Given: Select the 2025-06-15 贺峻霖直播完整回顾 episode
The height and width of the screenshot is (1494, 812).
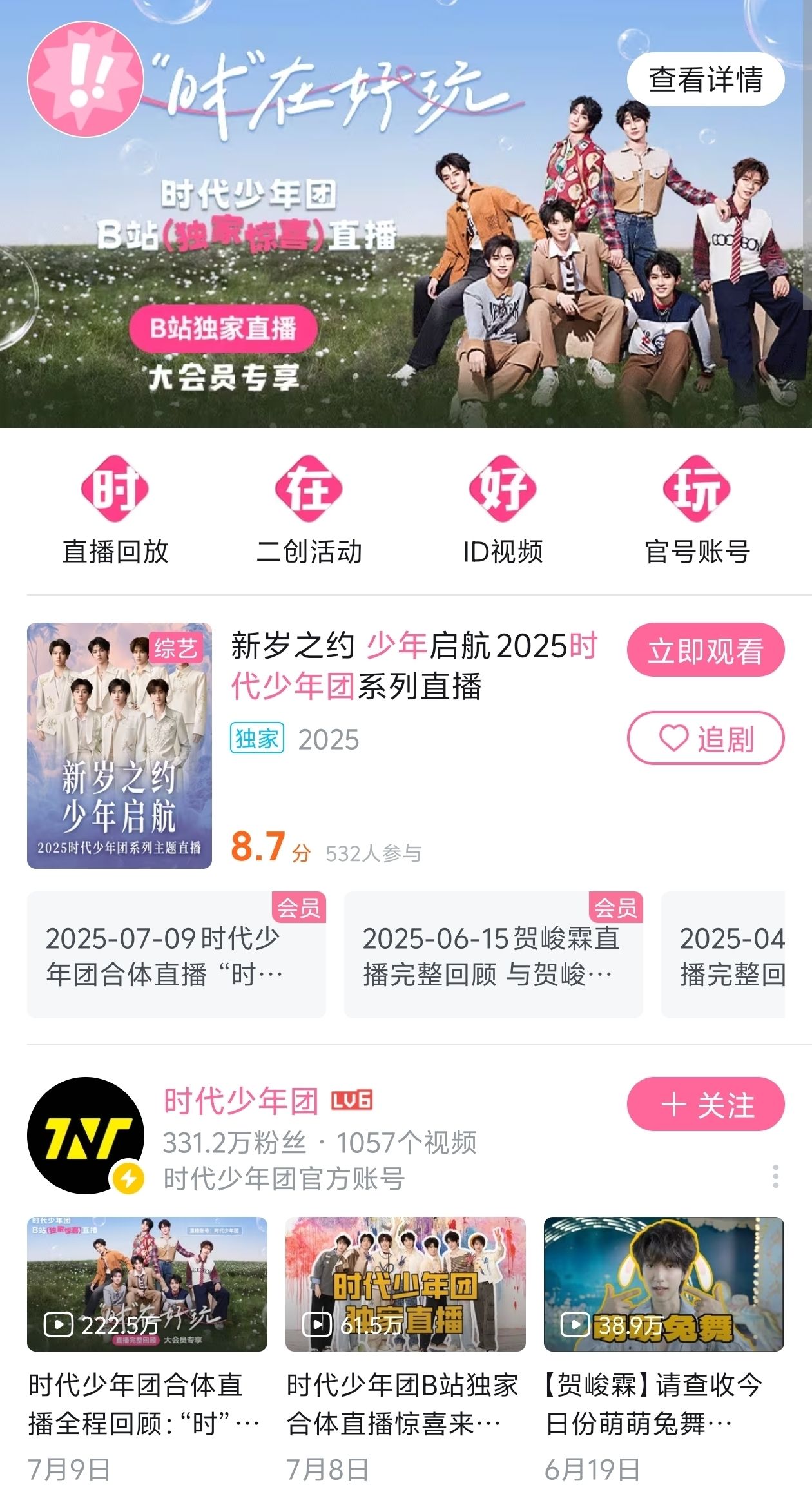Looking at the screenshot, I should (493, 955).
